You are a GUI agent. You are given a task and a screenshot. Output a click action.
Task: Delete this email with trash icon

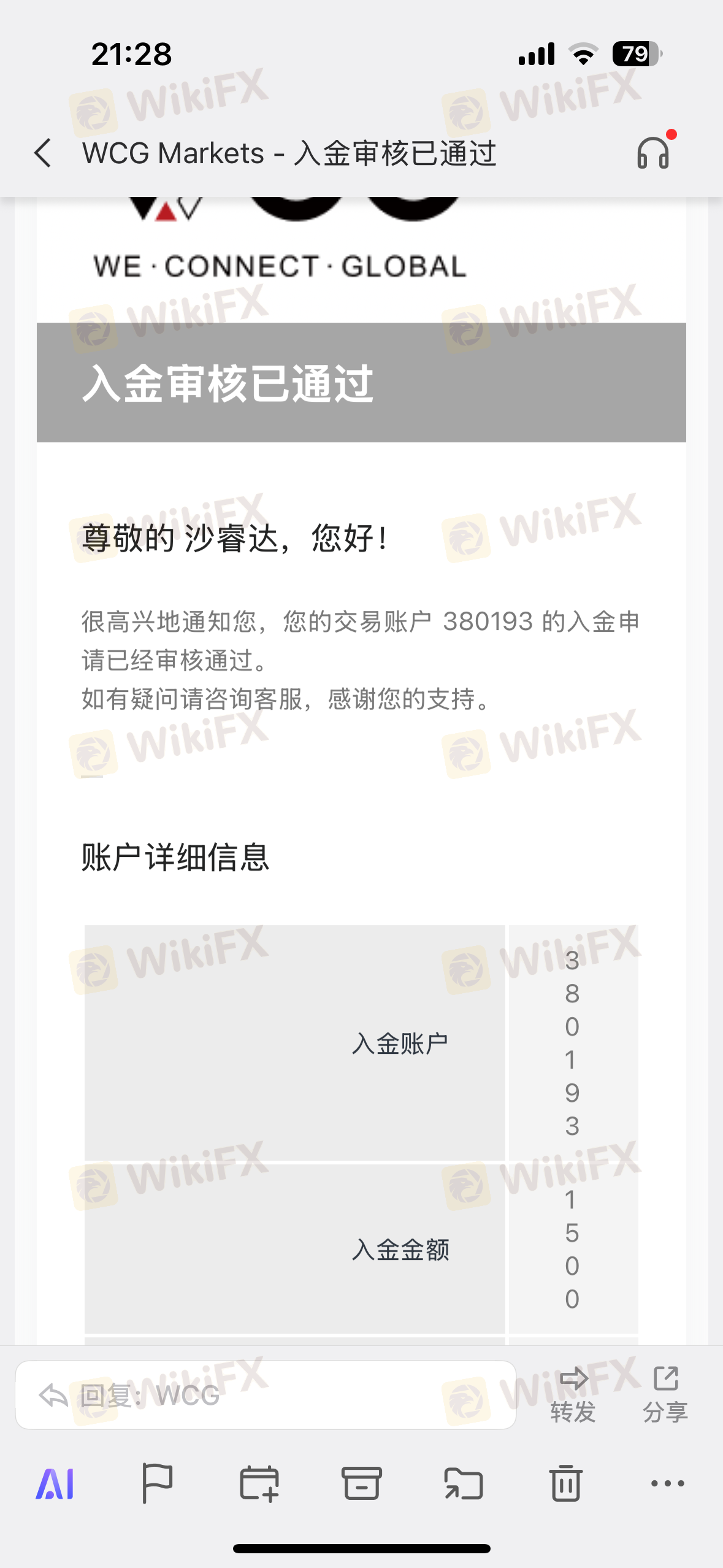(565, 1483)
